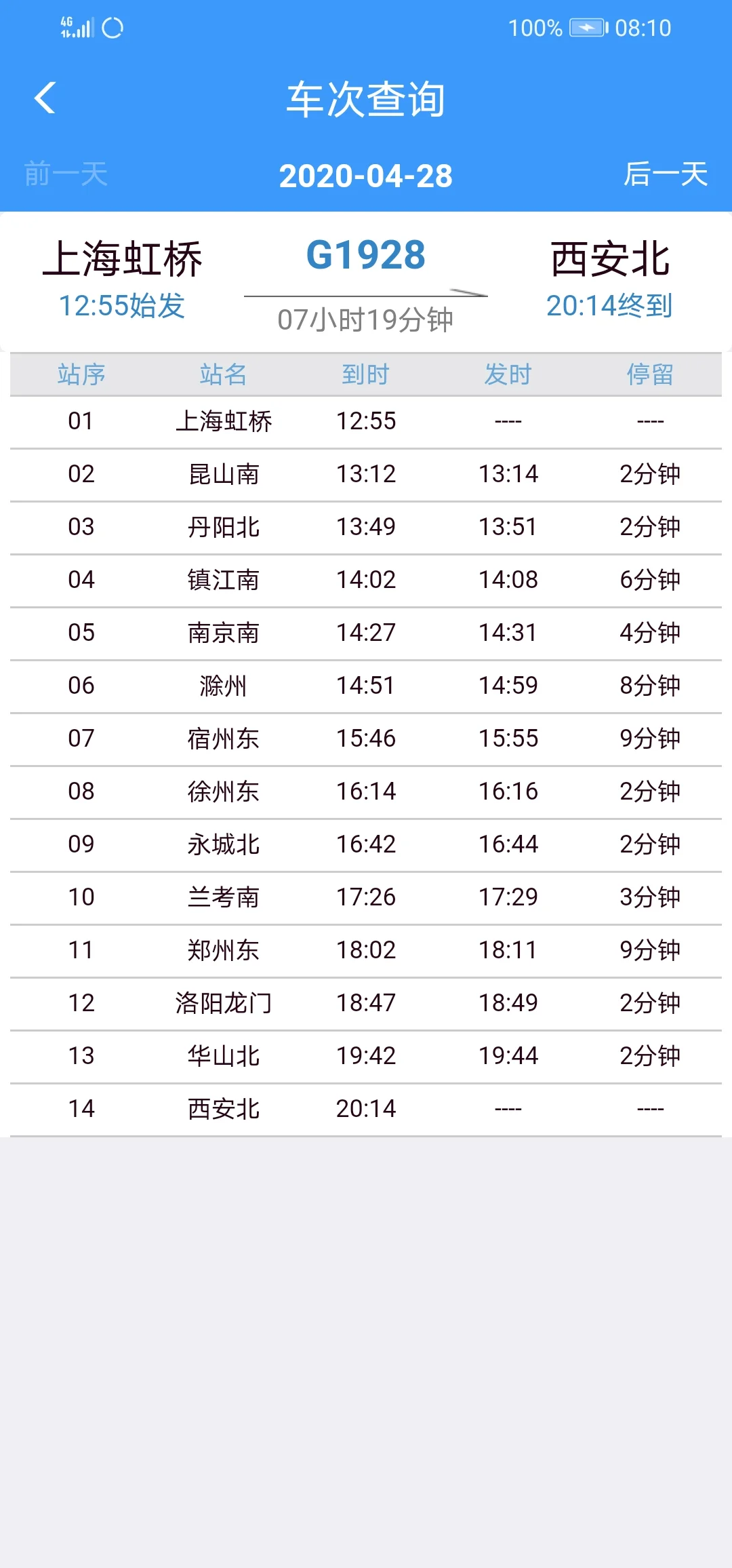Click the page title 车次查询

pyautogui.click(x=366, y=98)
